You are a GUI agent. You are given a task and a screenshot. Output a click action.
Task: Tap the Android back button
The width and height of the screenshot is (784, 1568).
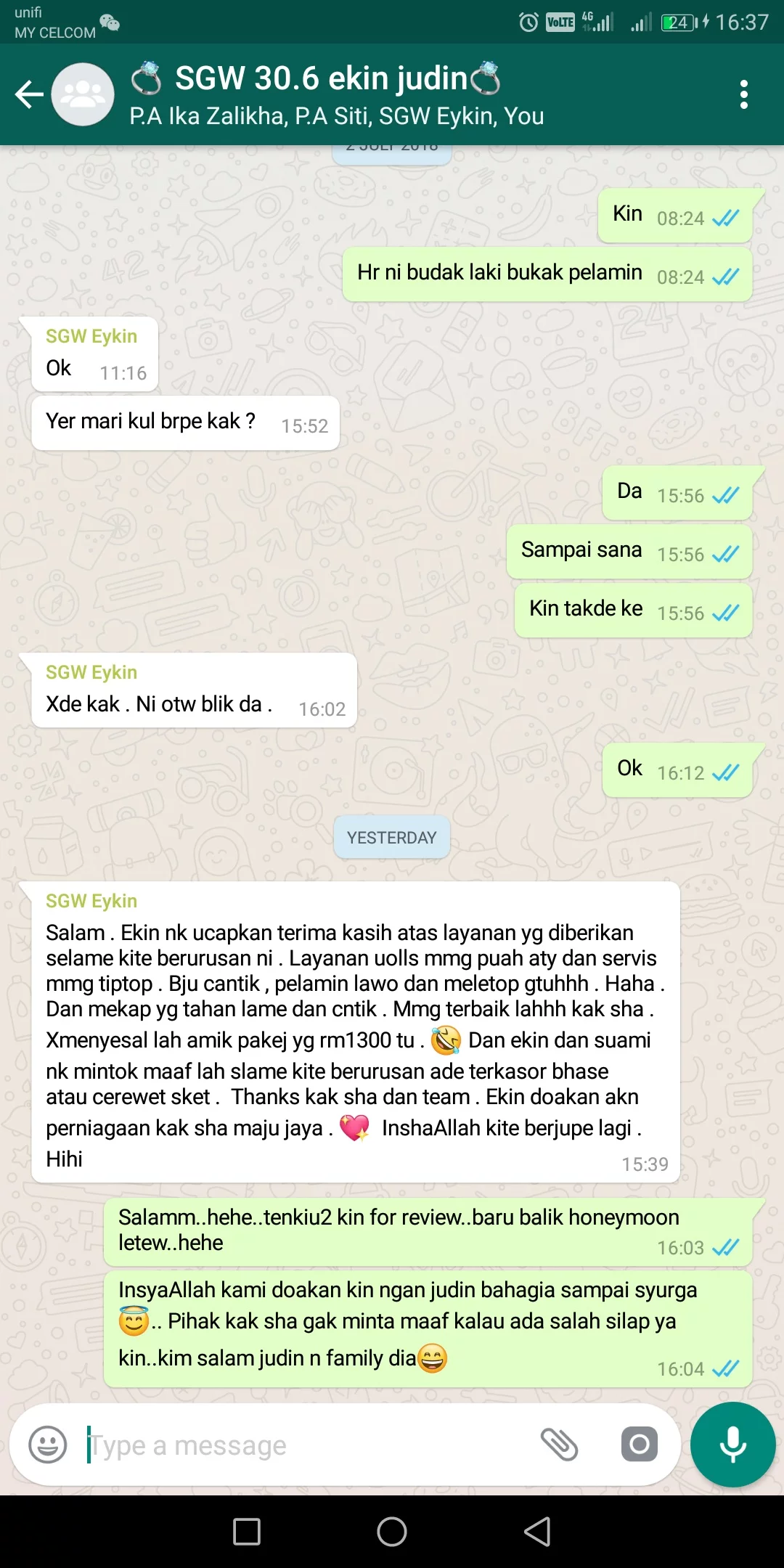537,1532
